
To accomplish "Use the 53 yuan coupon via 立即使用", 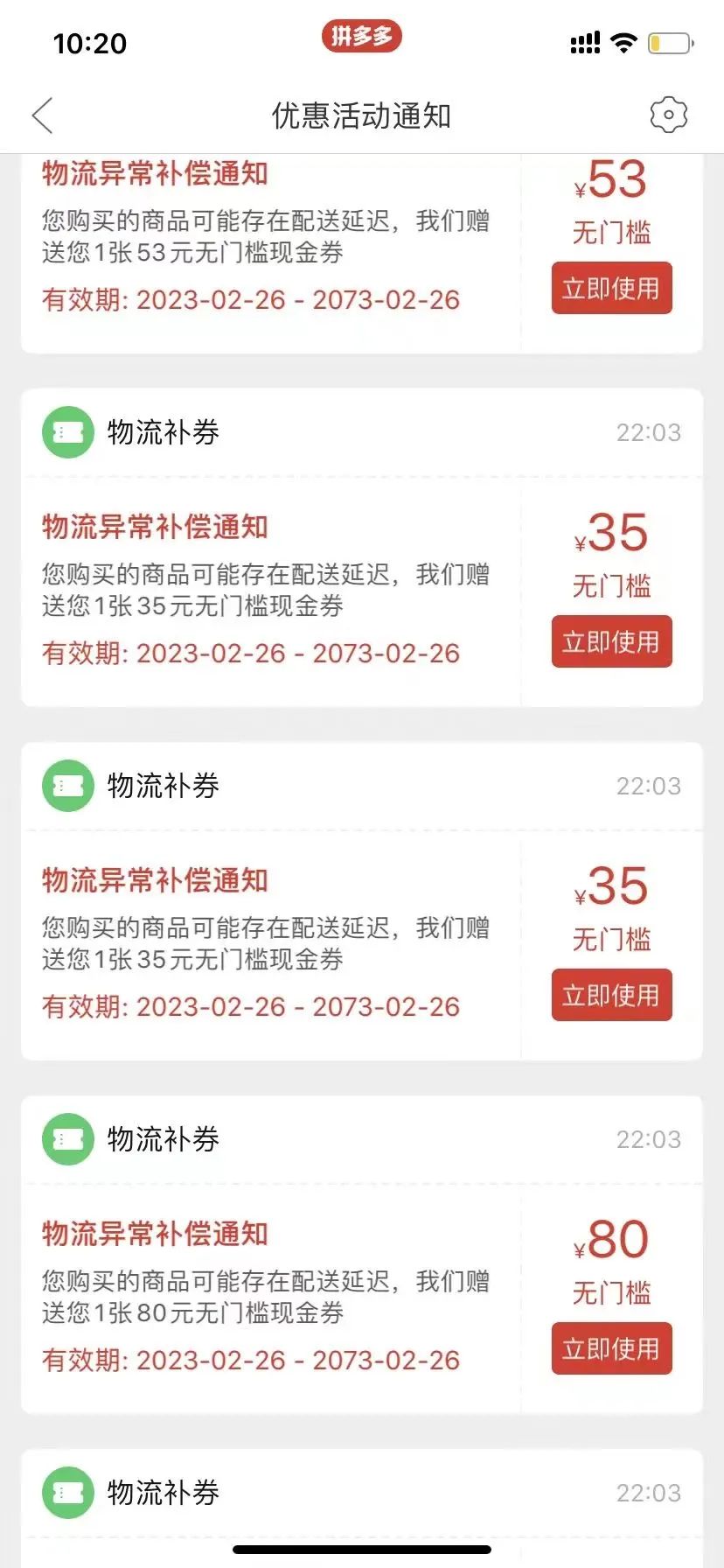I will pyautogui.click(x=610, y=287).
